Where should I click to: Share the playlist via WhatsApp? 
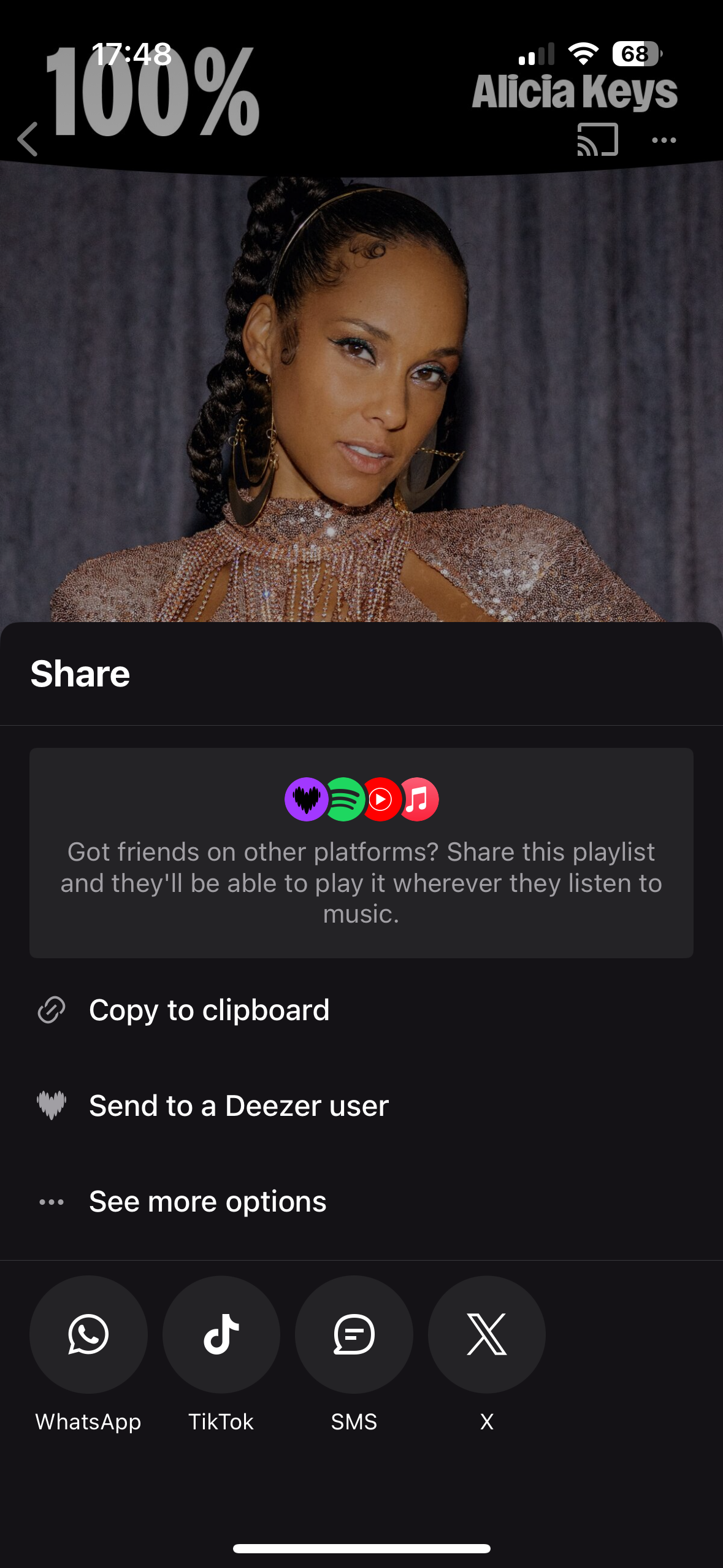click(88, 1335)
